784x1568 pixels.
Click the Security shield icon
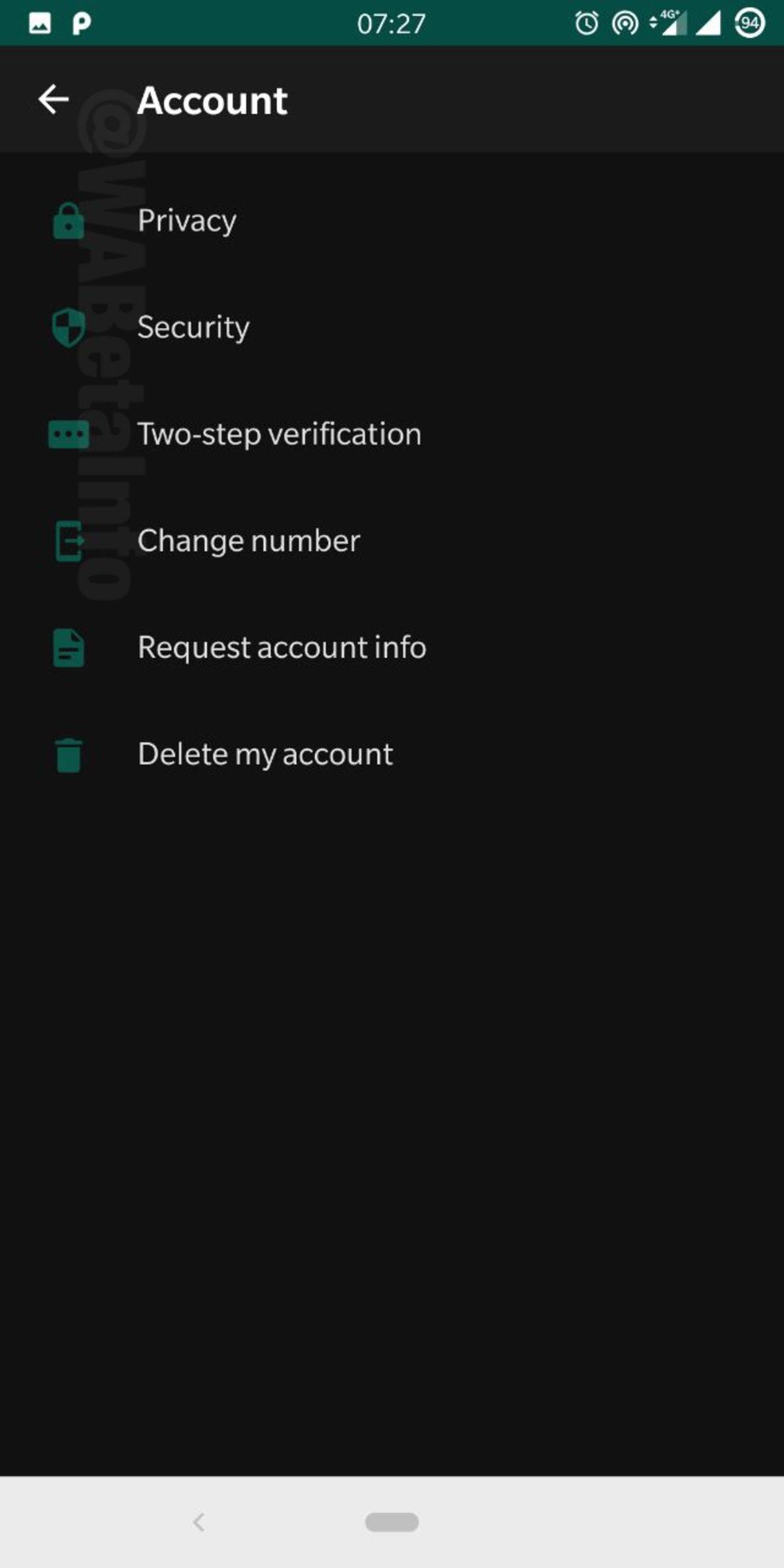(x=67, y=327)
